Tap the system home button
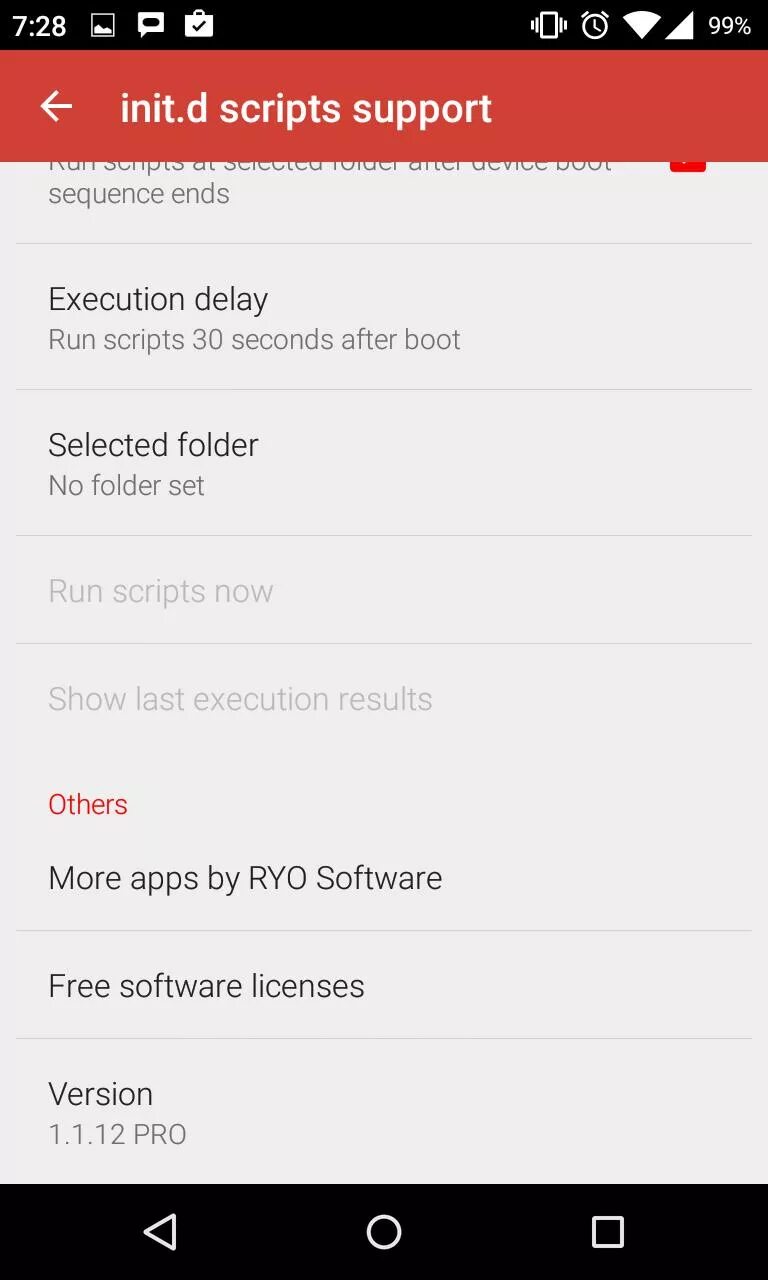Screen dimensions: 768x1280 click(x=384, y=1232)
